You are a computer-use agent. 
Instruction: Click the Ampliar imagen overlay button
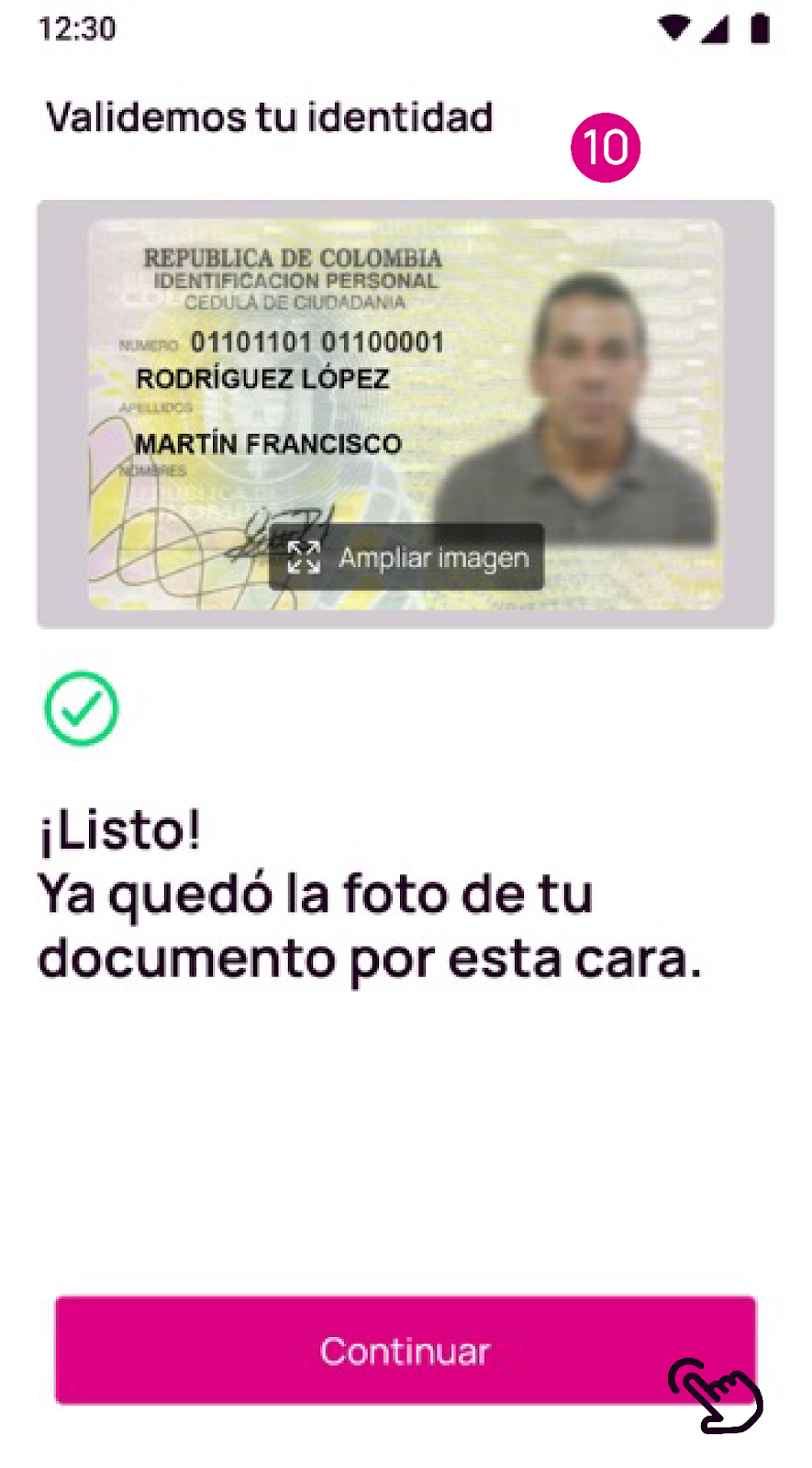(x=408, y=557)
